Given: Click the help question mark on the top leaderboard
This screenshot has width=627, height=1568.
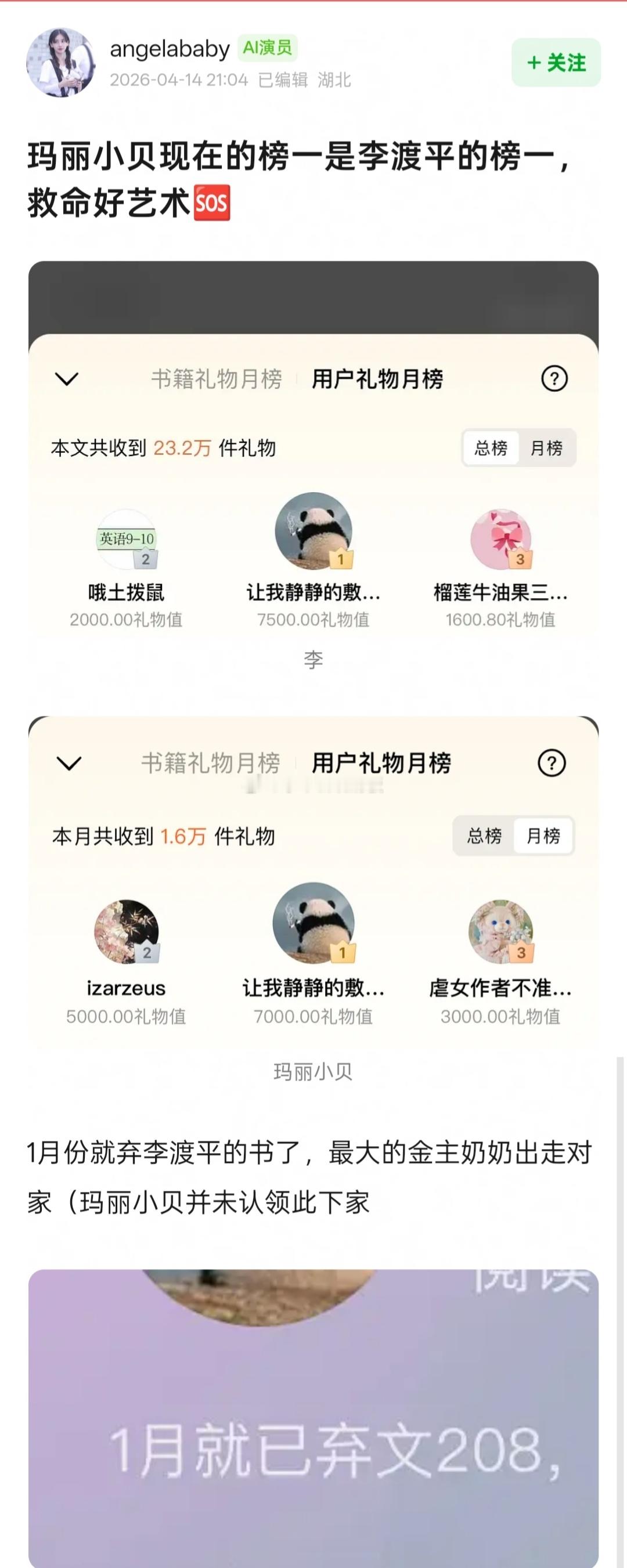Looking at the screenshot, I should click(x=555, y=378).
